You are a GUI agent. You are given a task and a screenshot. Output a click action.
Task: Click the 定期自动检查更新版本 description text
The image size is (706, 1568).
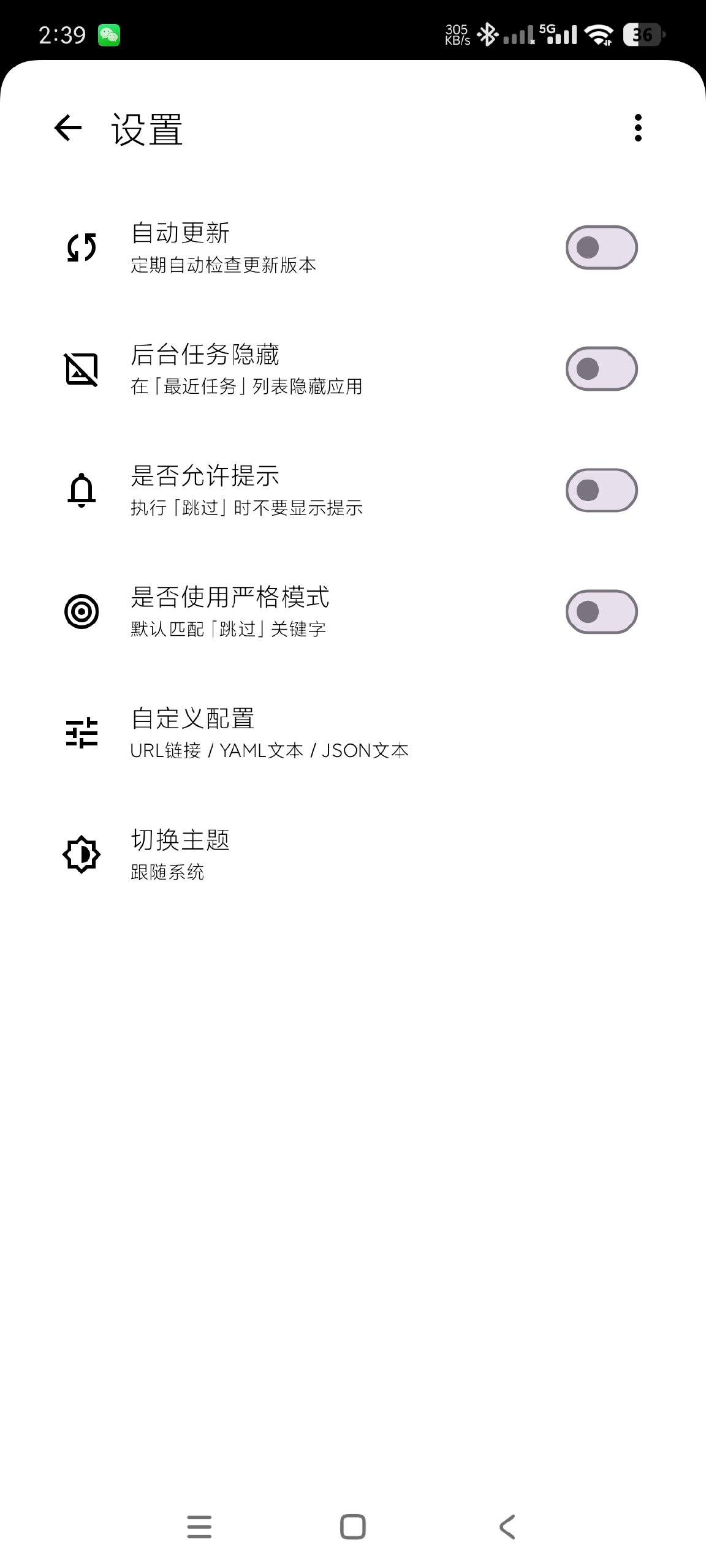226,266
